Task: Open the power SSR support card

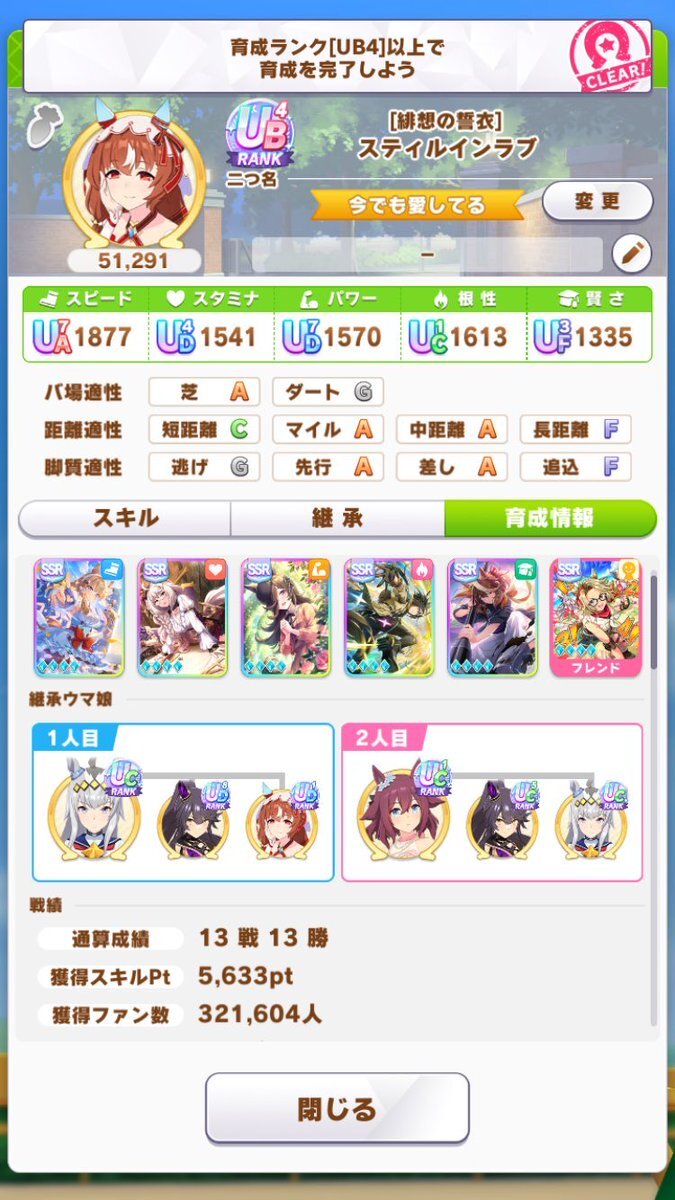Action: pos(286,617)
